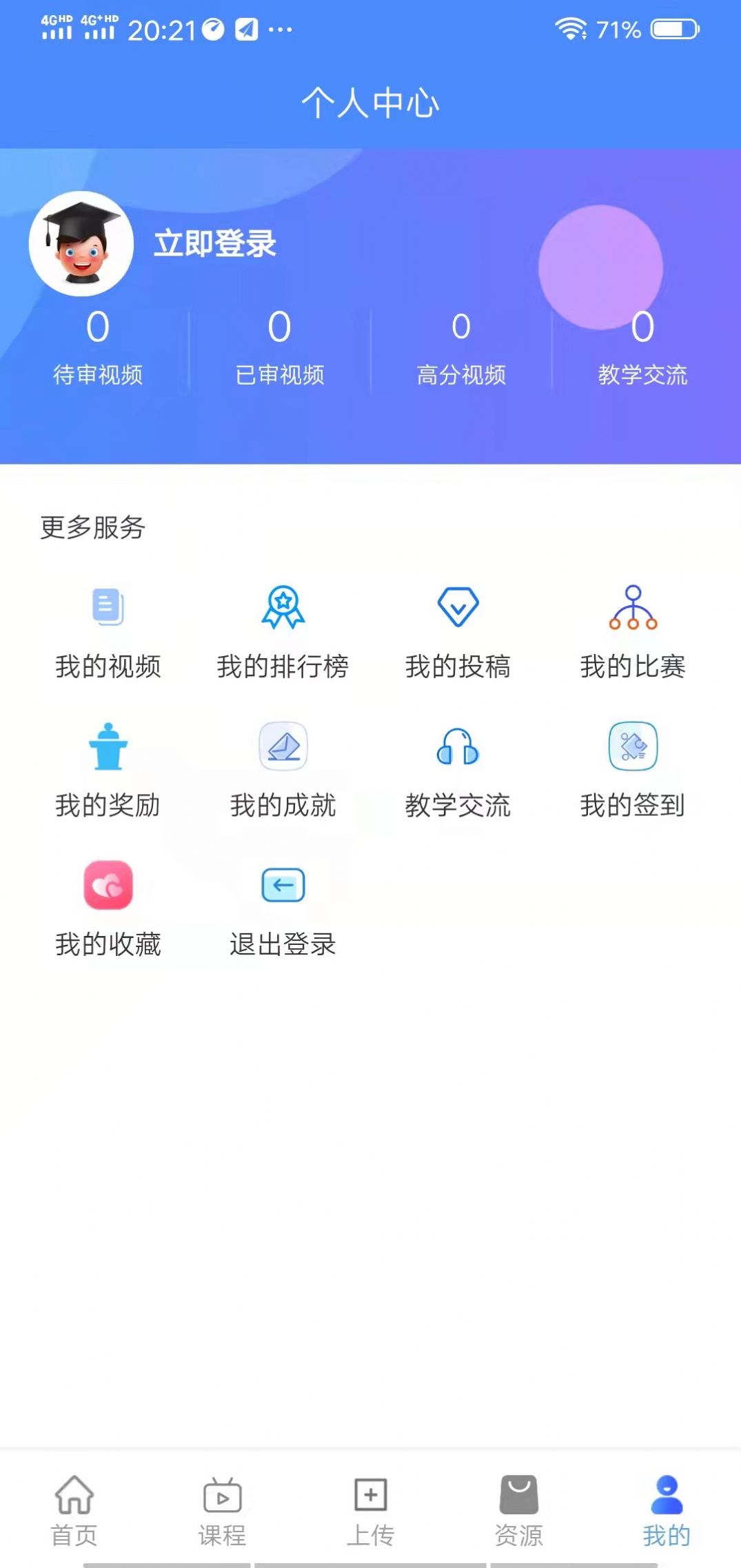
Task: Go to the 资源 tab
Action: tap(518, 1509)
